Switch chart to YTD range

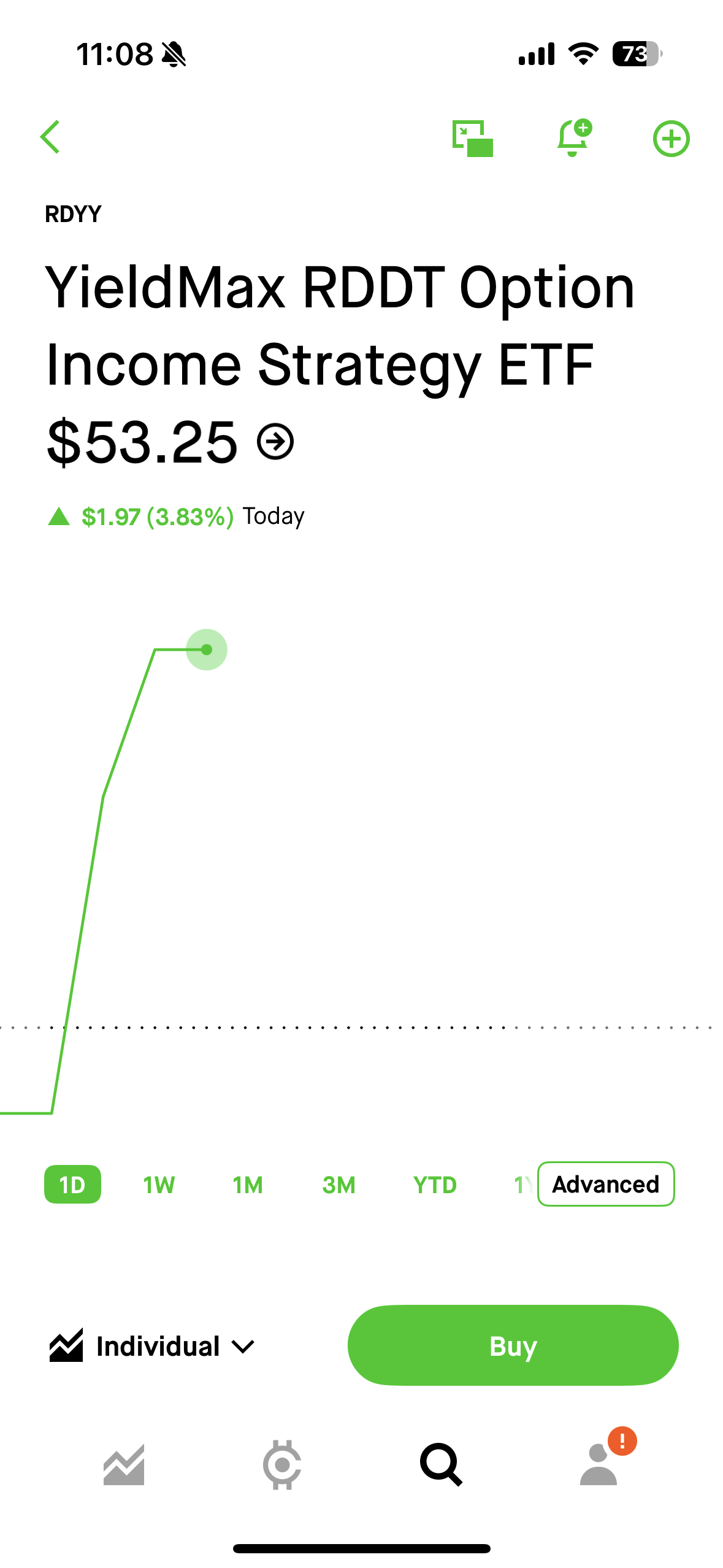435,1185
